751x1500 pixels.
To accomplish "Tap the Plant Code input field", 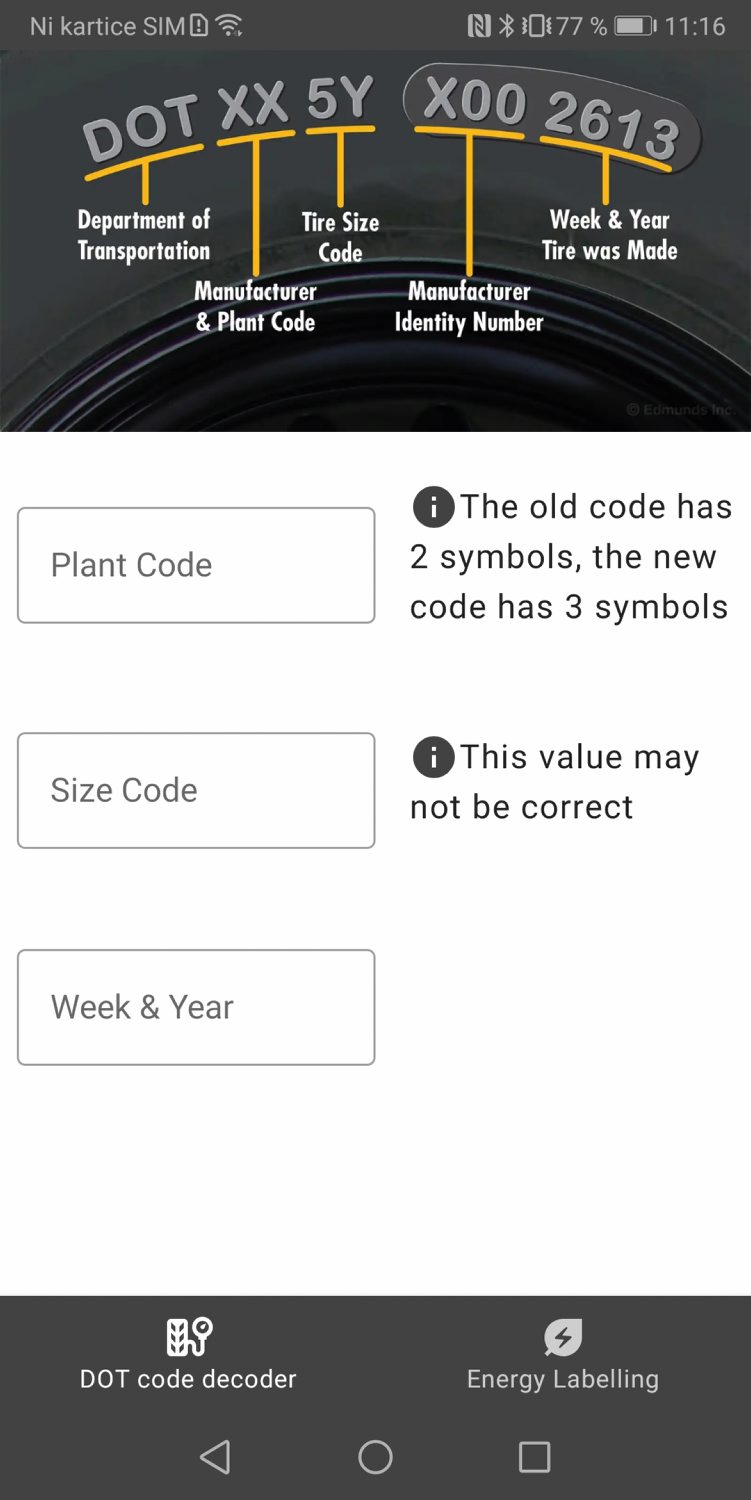I will pos(196,565).
